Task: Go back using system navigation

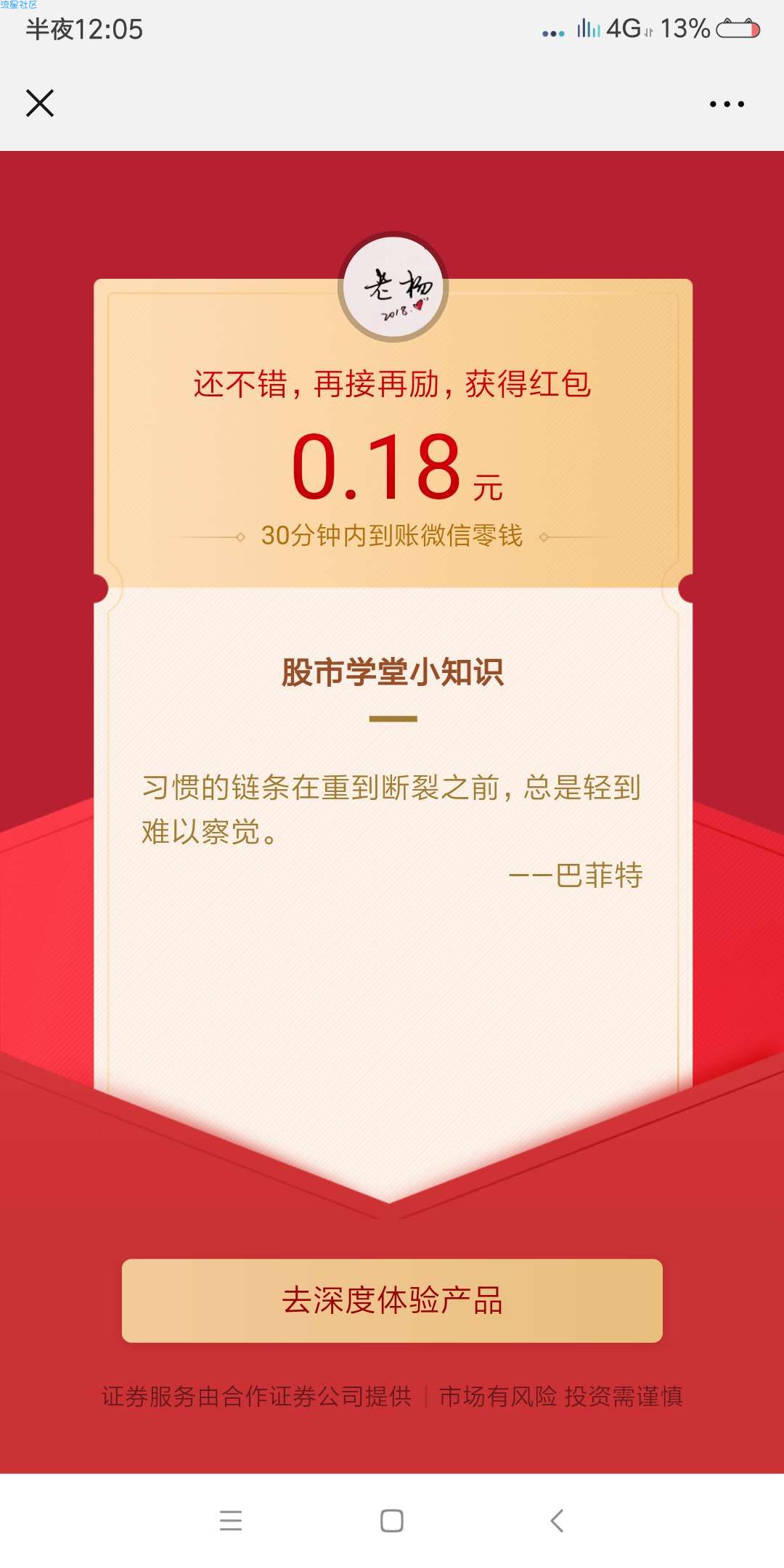Action: pyautogui.click(x=557, y=1520)
